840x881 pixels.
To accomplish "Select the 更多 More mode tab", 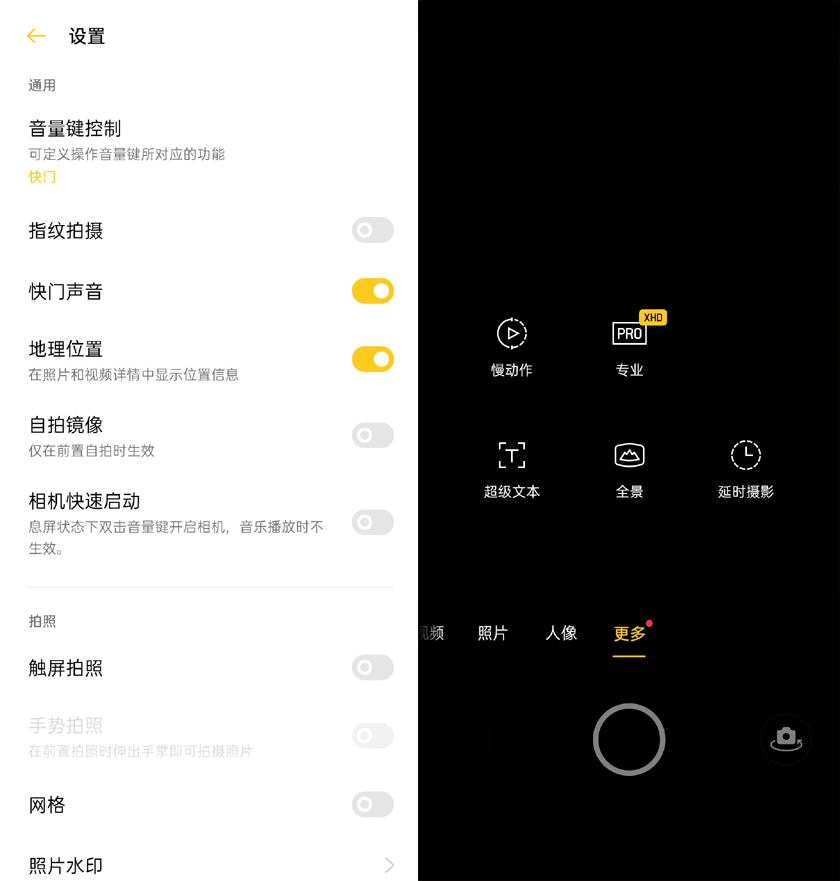I will coord(628,633).
